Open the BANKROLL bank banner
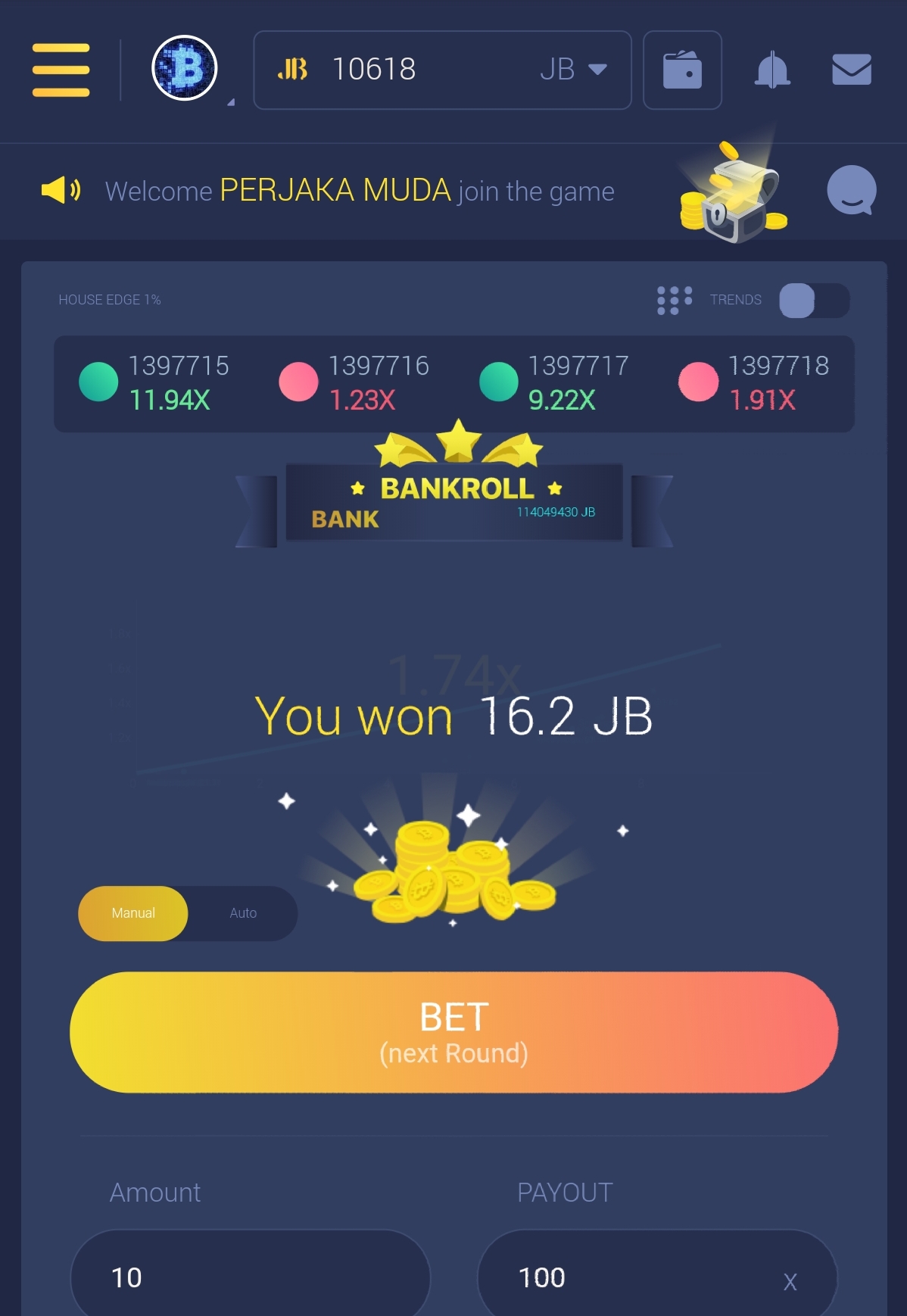 pyautogui.click(x=453, y=503)
